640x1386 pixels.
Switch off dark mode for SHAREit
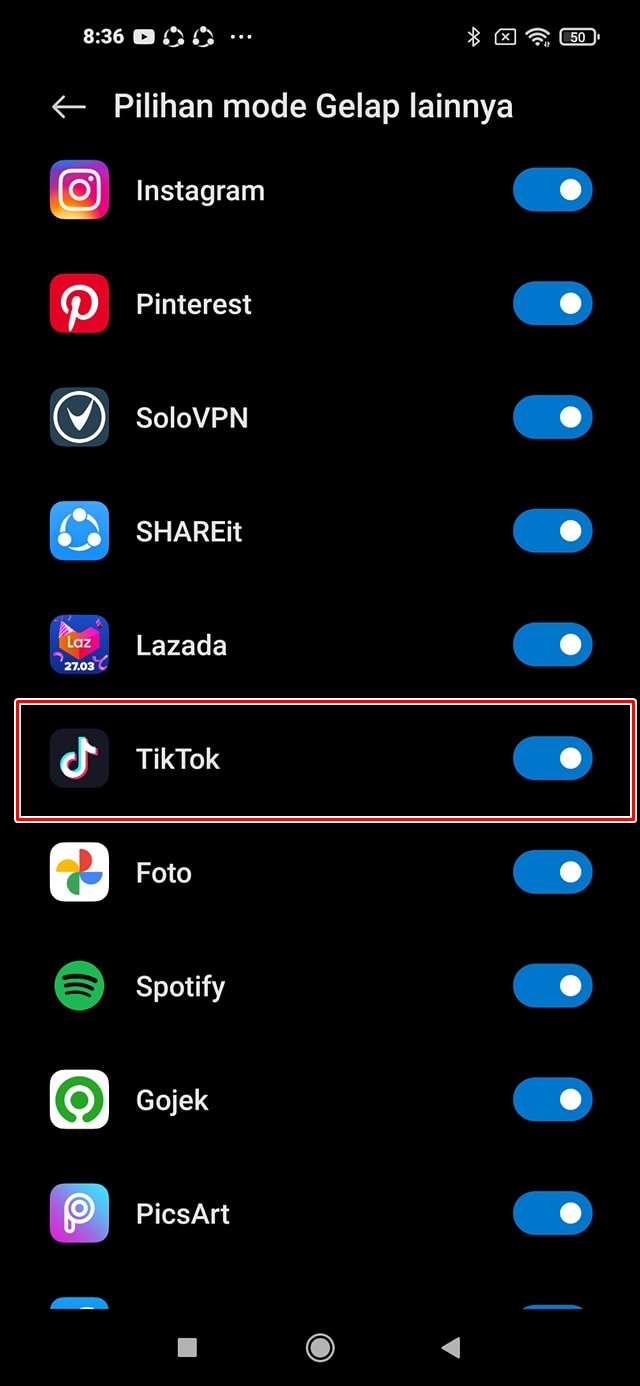coord(552,532)
